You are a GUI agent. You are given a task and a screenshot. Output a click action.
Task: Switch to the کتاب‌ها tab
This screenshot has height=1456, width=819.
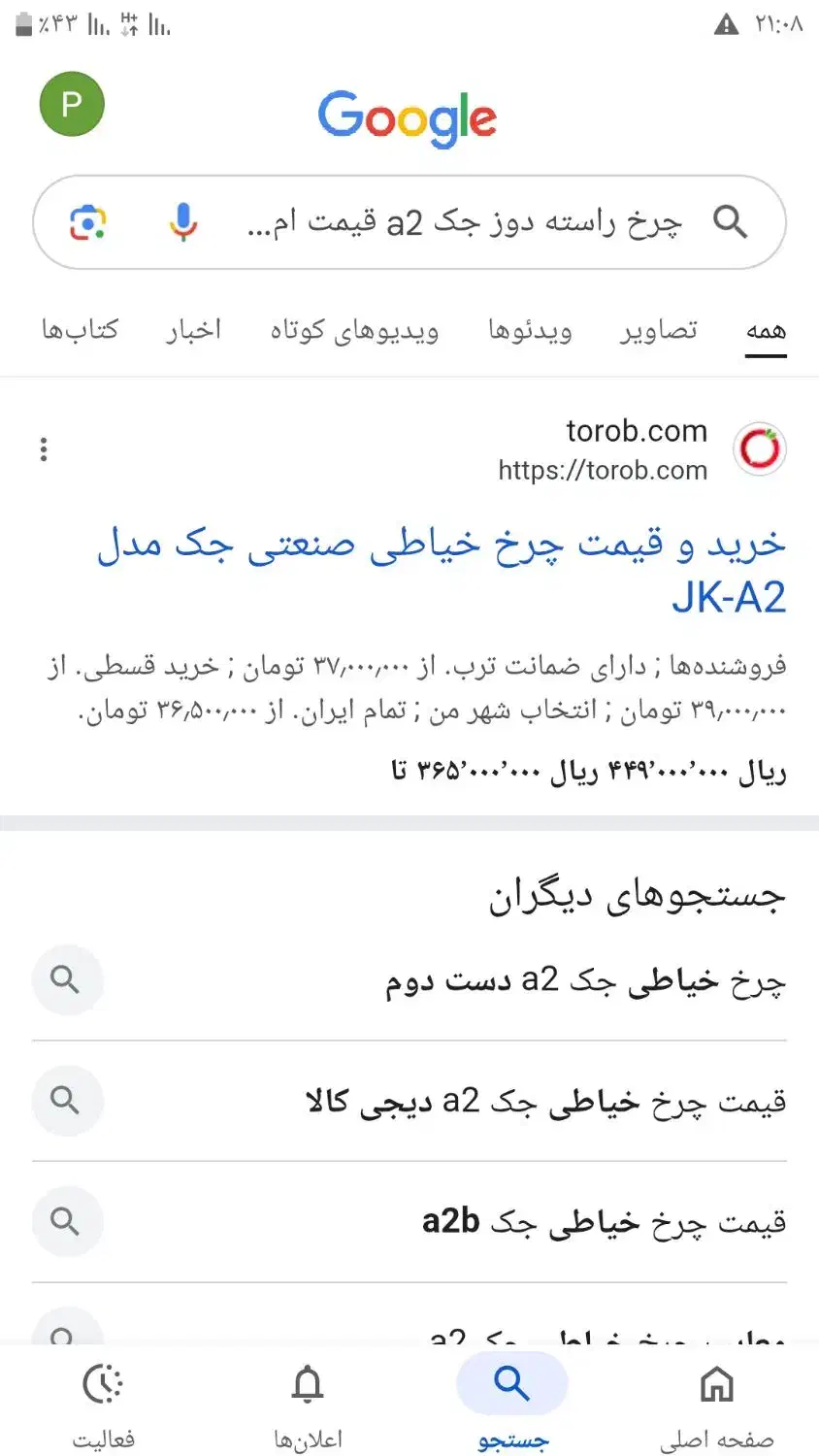click(80, 331)
